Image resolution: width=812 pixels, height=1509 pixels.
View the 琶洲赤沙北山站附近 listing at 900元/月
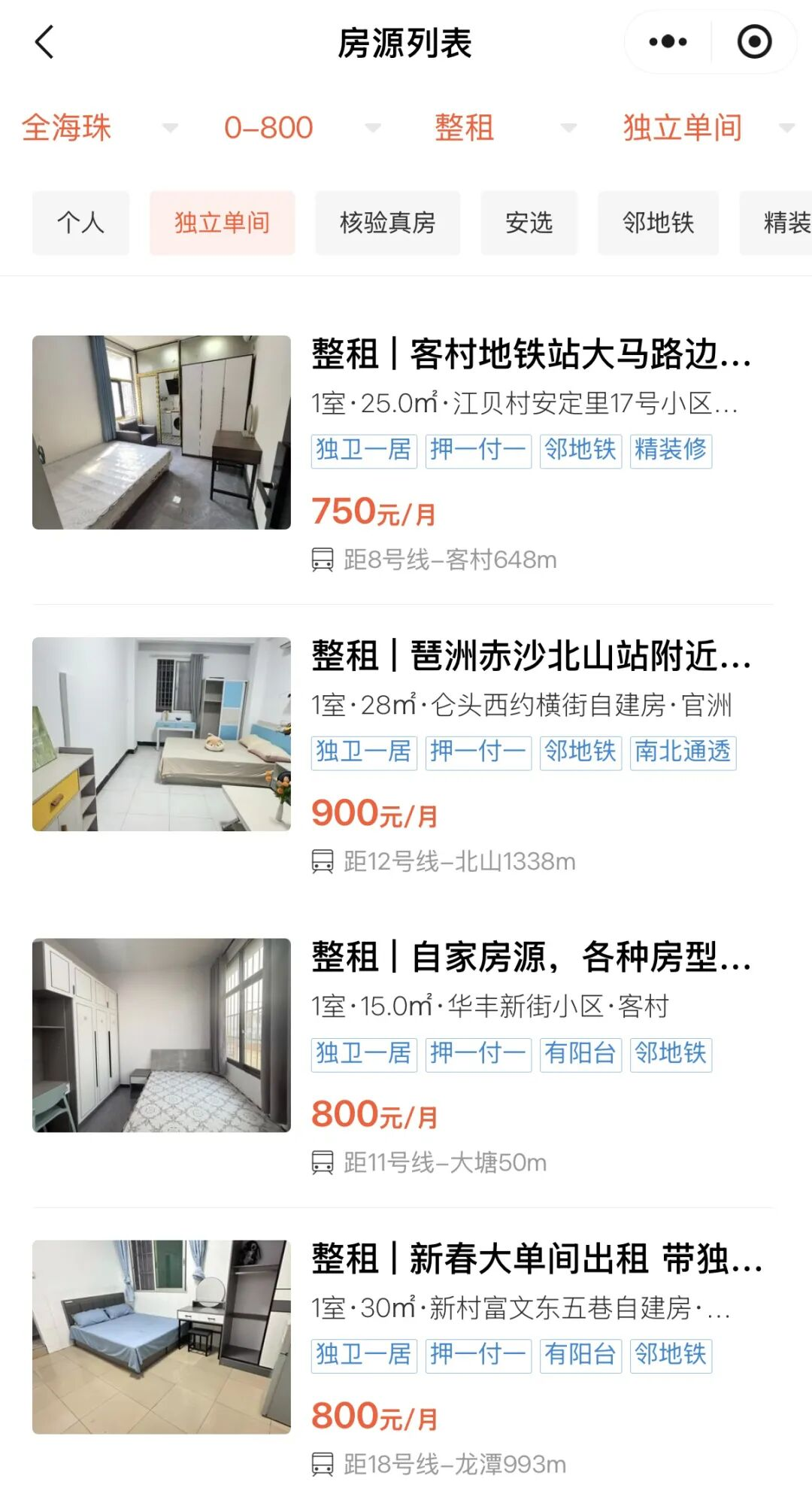pos(530,657)
